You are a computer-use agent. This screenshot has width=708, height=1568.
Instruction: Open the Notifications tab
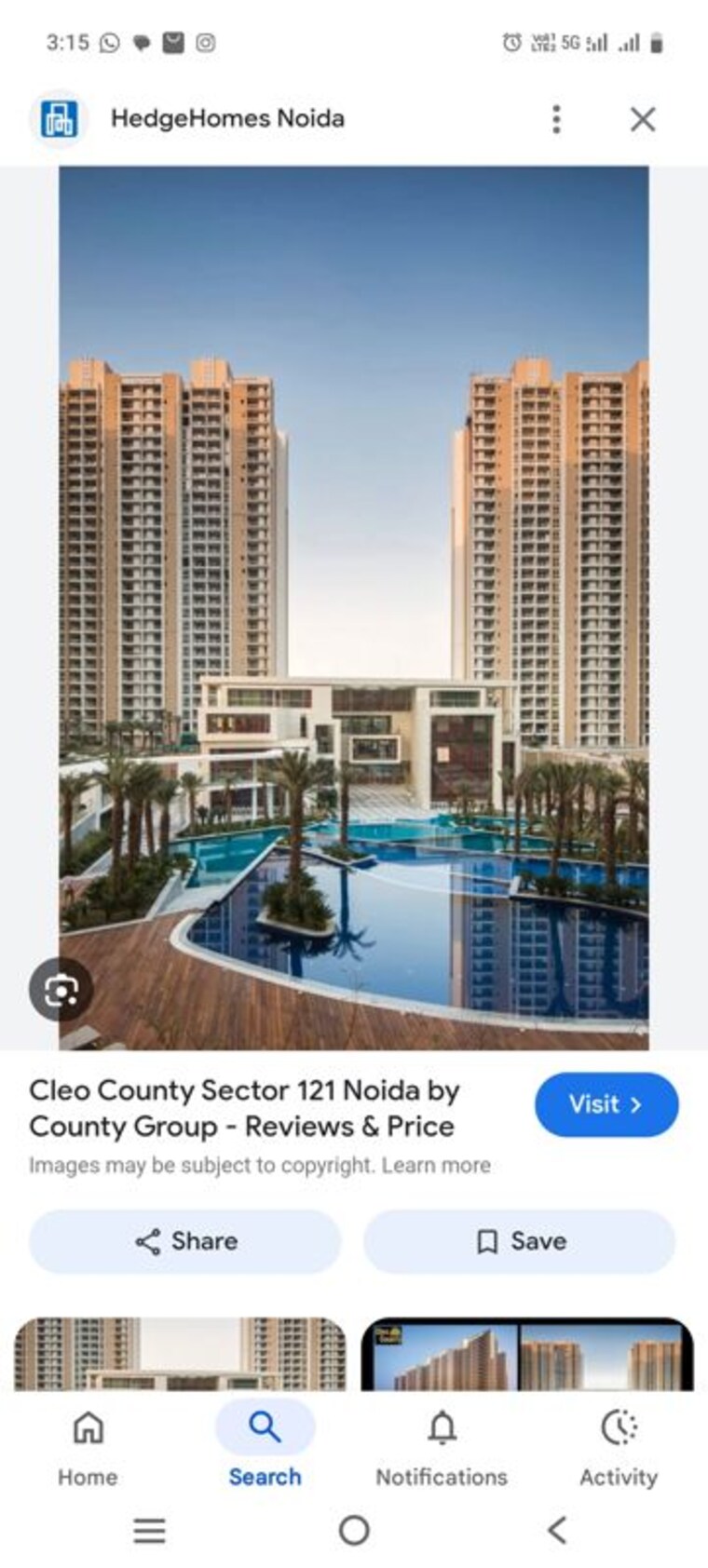[x=442, y=1446]
